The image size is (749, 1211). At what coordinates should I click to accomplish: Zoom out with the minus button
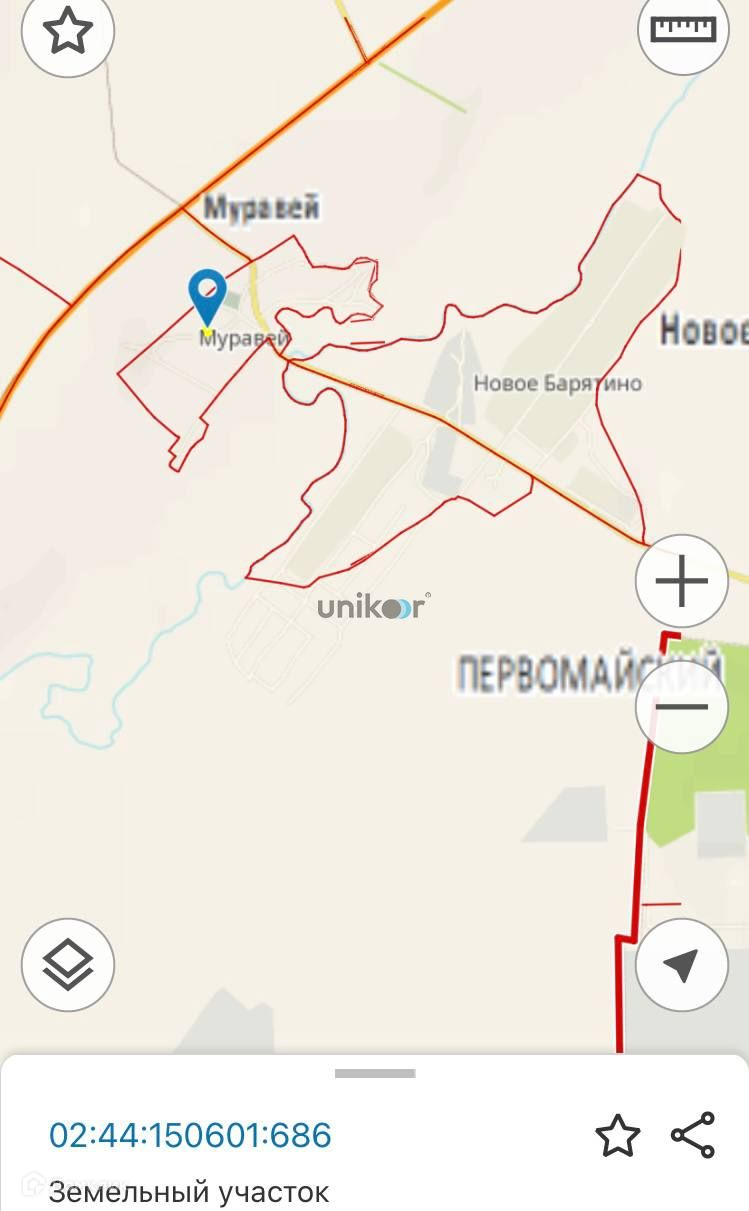point(682,707)
